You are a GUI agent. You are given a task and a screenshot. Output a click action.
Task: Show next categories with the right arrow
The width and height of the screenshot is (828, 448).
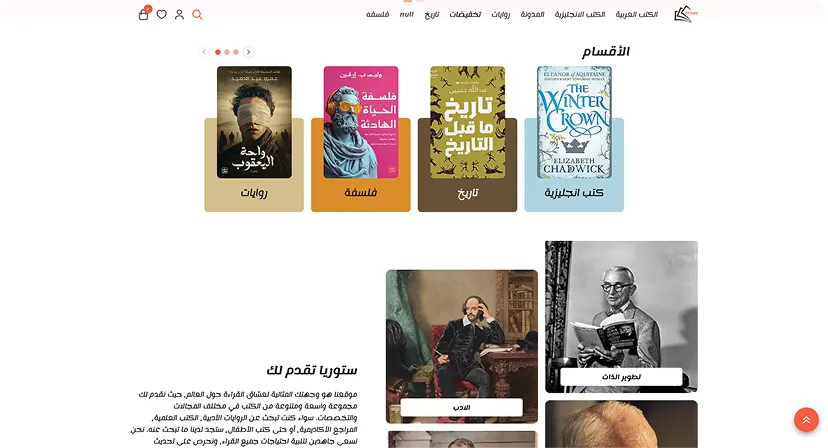click(249, 52)
